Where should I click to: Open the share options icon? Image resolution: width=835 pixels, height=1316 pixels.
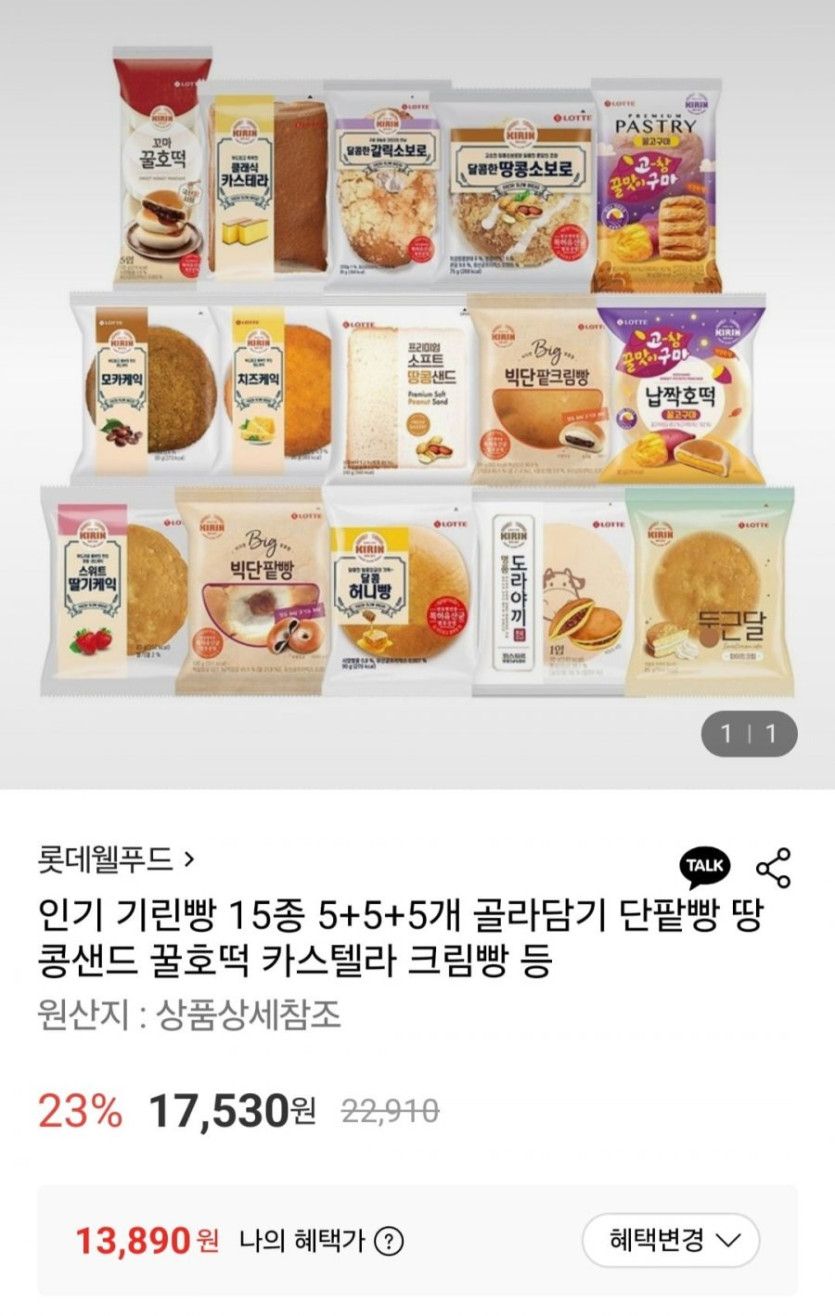tap(773, 867)
